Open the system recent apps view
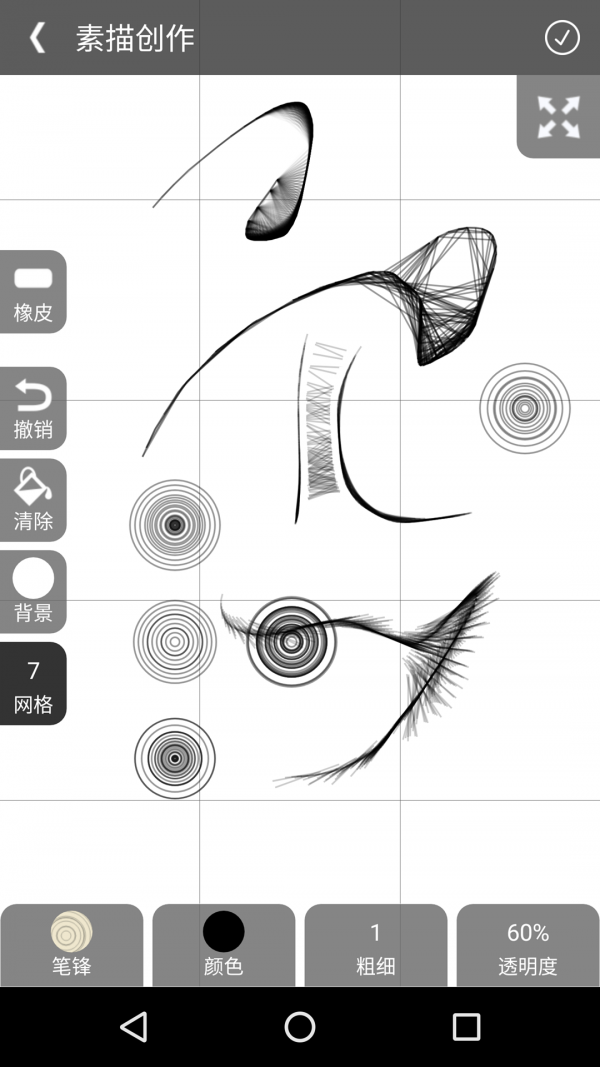The height and width of the screenshot is (1067, 600). click(x=466, y=1027)
